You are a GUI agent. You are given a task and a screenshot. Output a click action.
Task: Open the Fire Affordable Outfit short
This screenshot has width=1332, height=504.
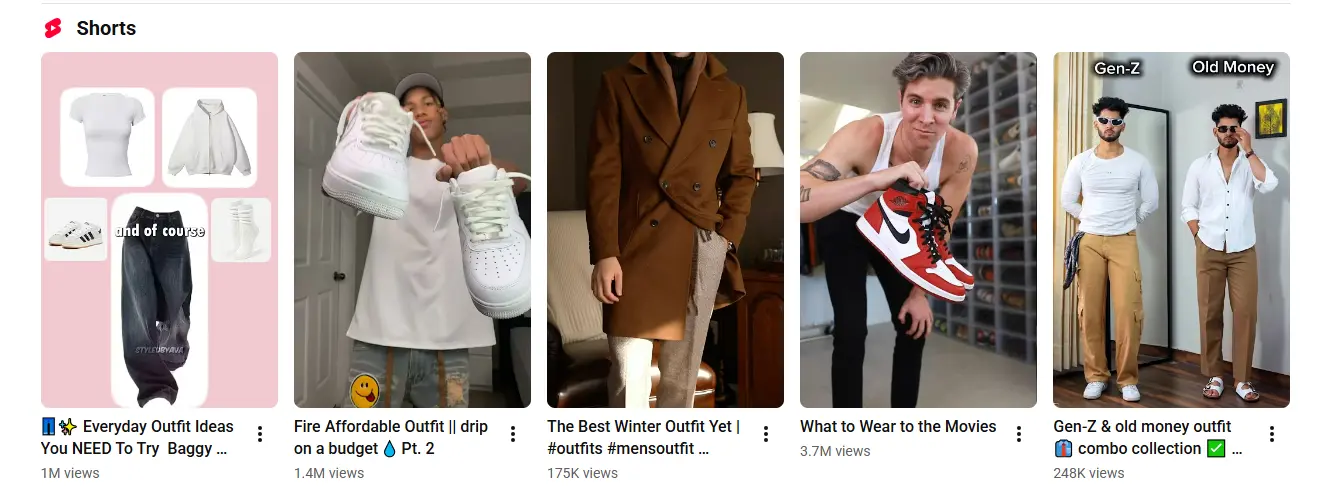(412, 230)
